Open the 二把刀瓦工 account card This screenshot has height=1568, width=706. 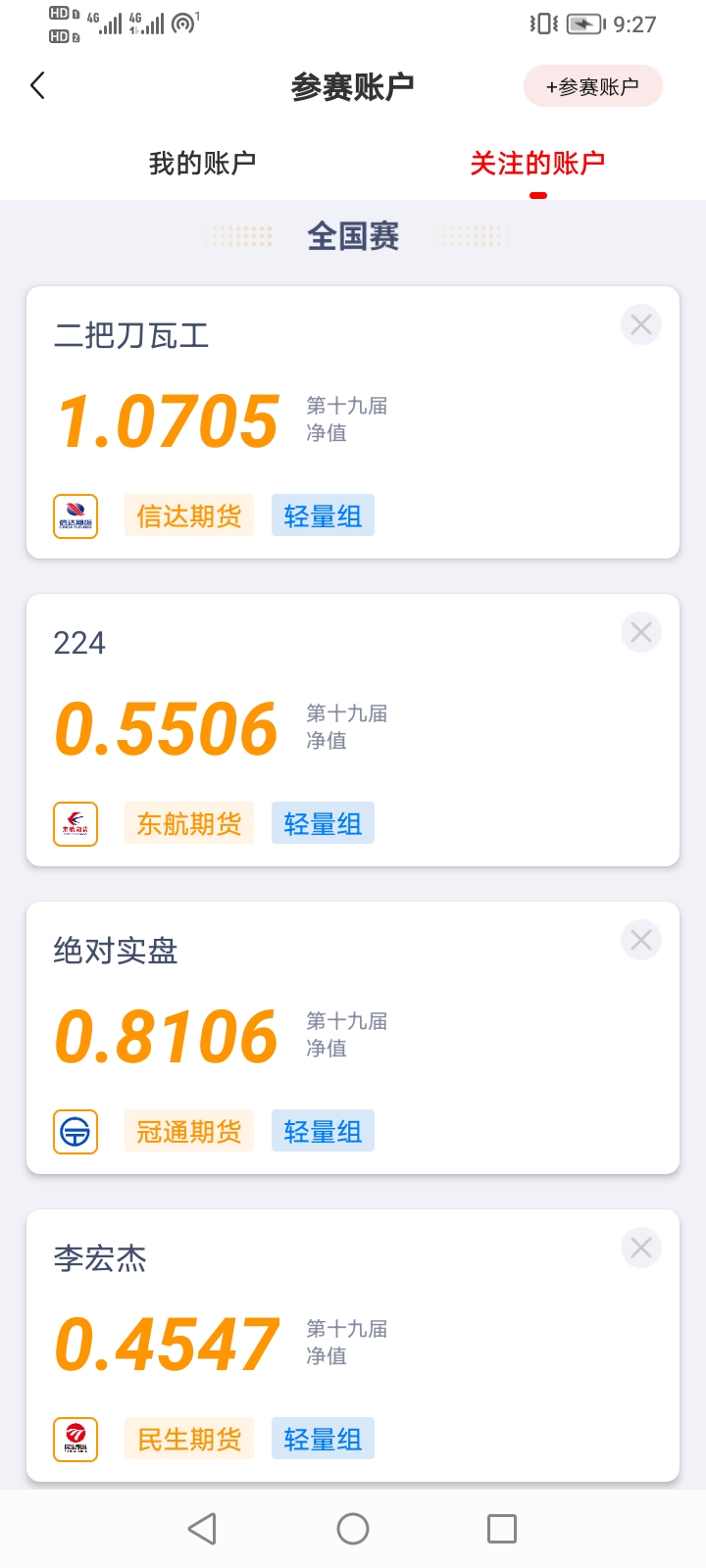coord(353,422)
